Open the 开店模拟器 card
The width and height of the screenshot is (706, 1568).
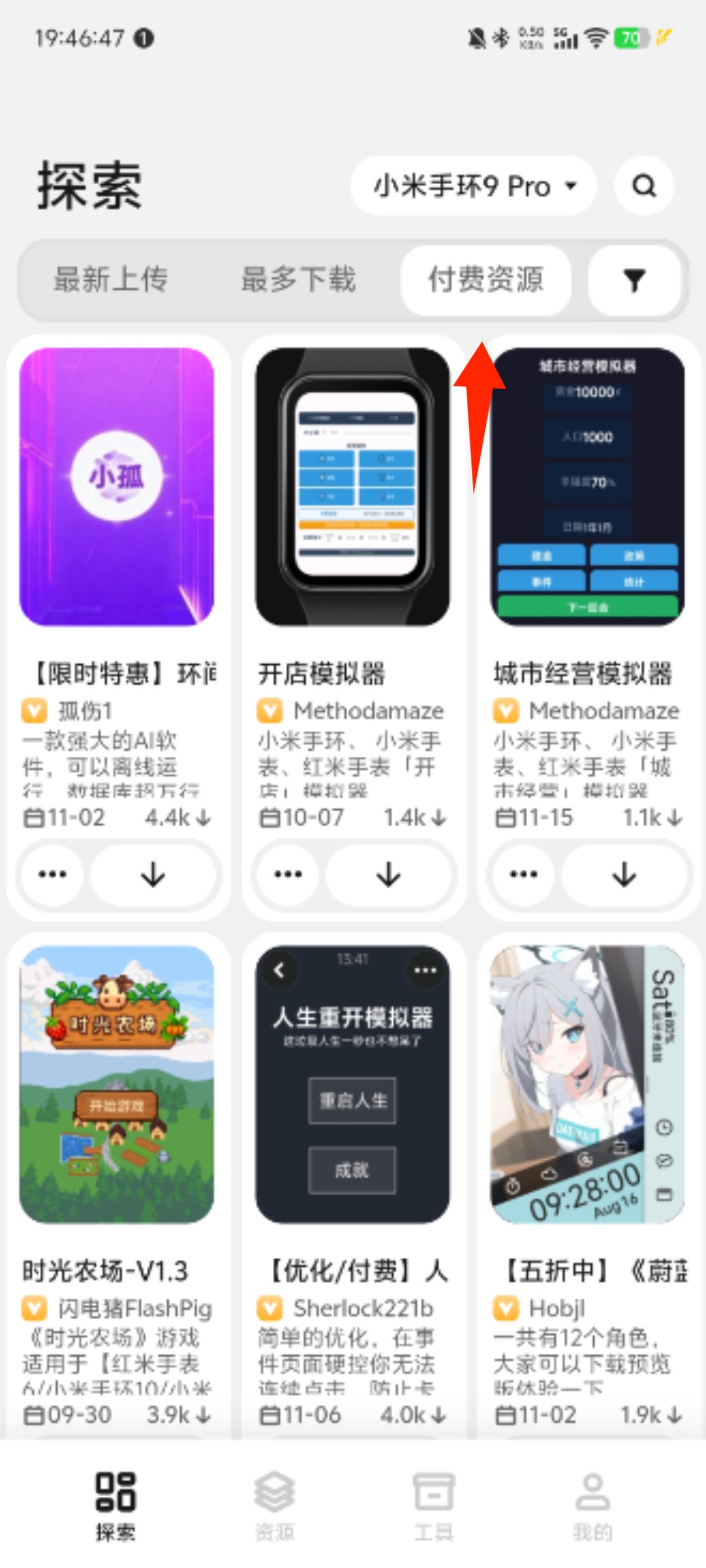[352, 487]
